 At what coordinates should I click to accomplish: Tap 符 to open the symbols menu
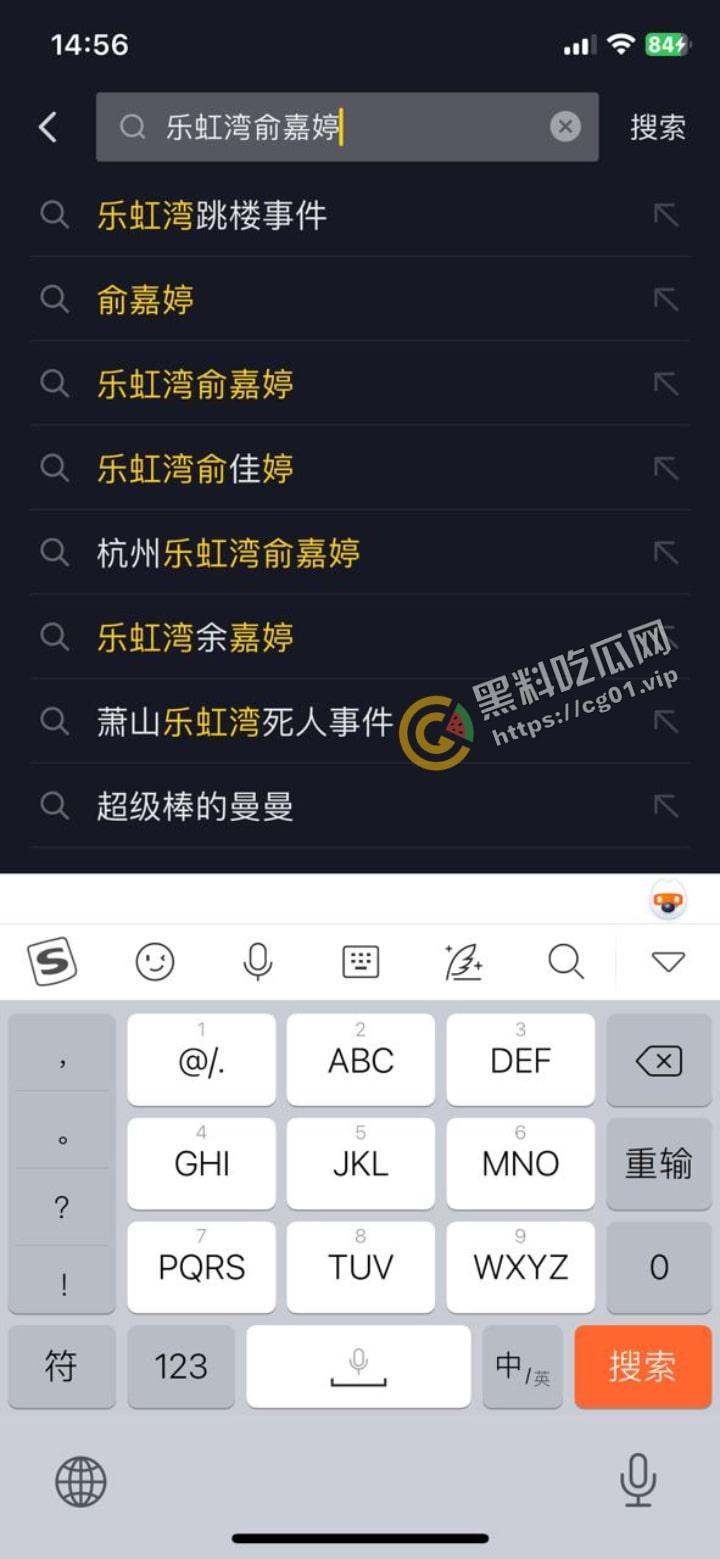[61, 1367]
